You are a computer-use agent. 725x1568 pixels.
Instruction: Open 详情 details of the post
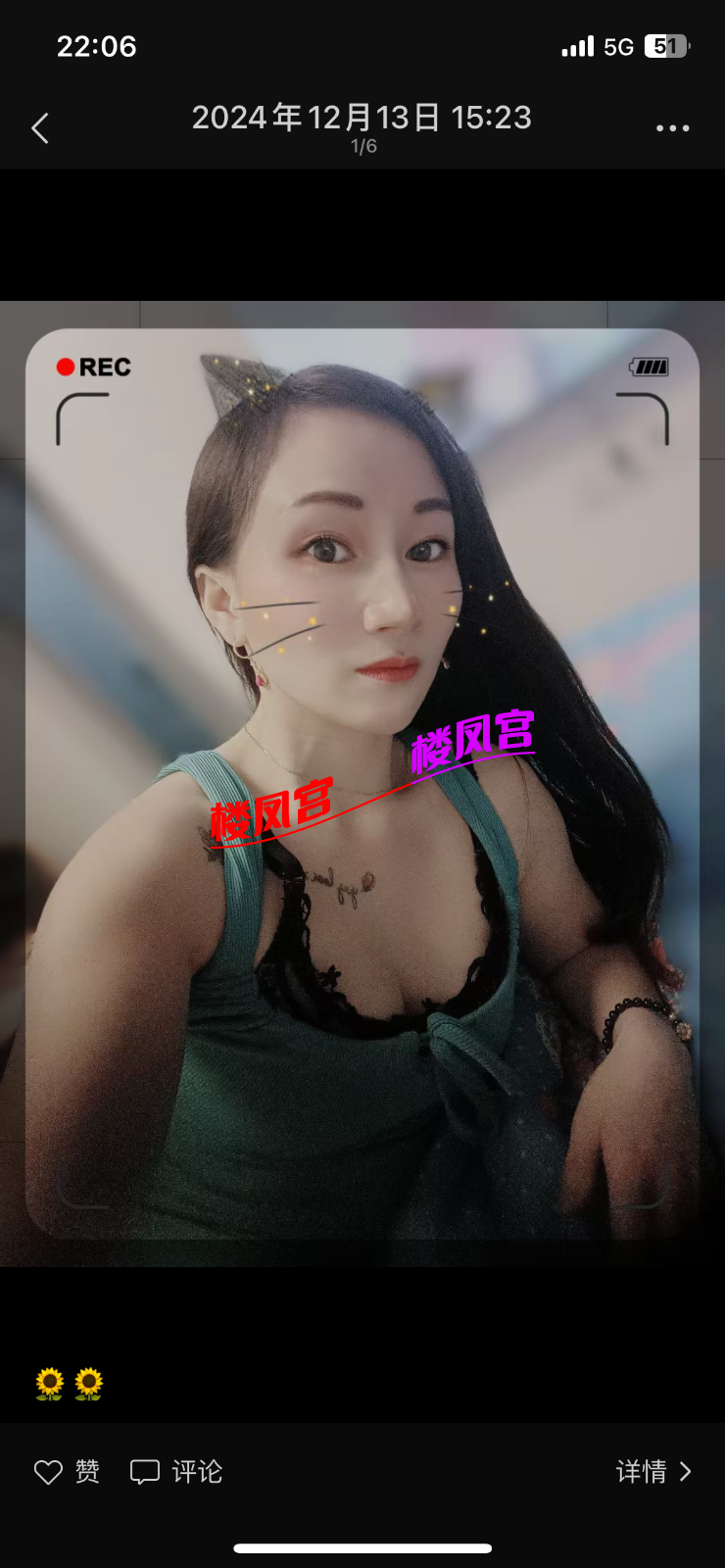coord(653,1471)
